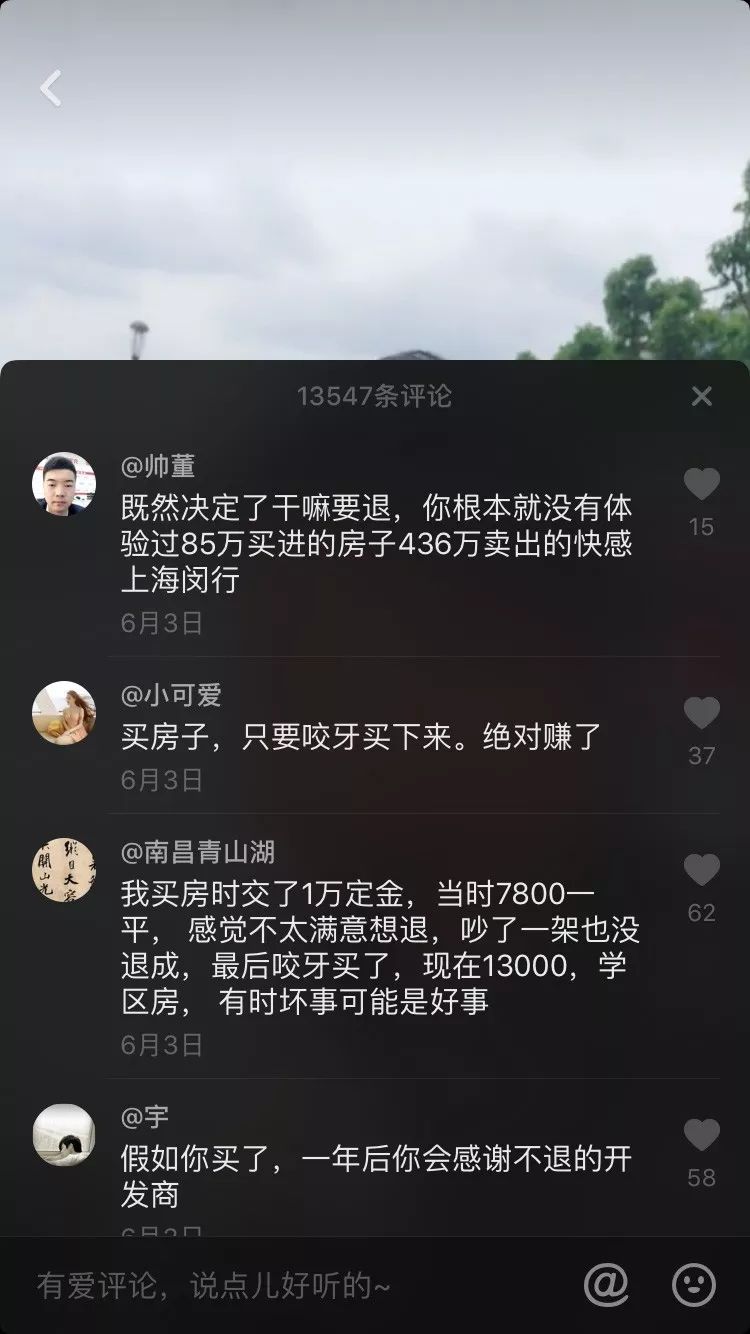The width and height of the screenshot is (750, 1334).
Task: Open the emoji picker smiley icon
Action: click(x=694, y=1284)
